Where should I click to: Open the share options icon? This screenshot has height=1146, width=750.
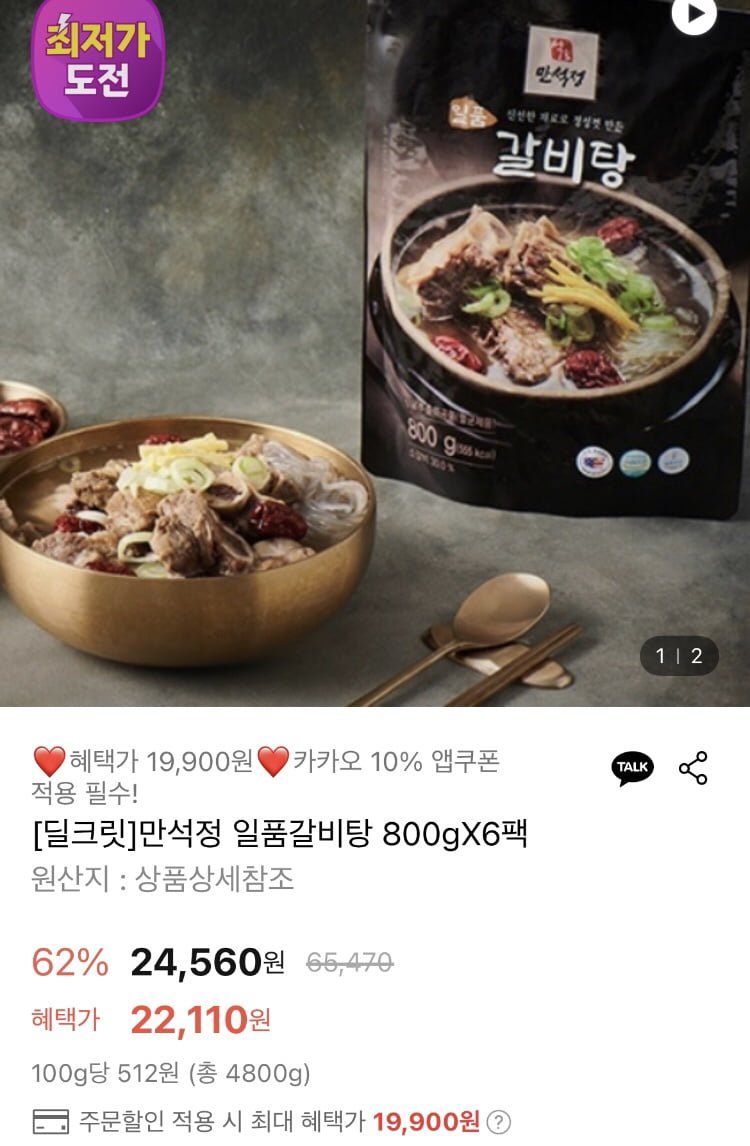(693, 768)
